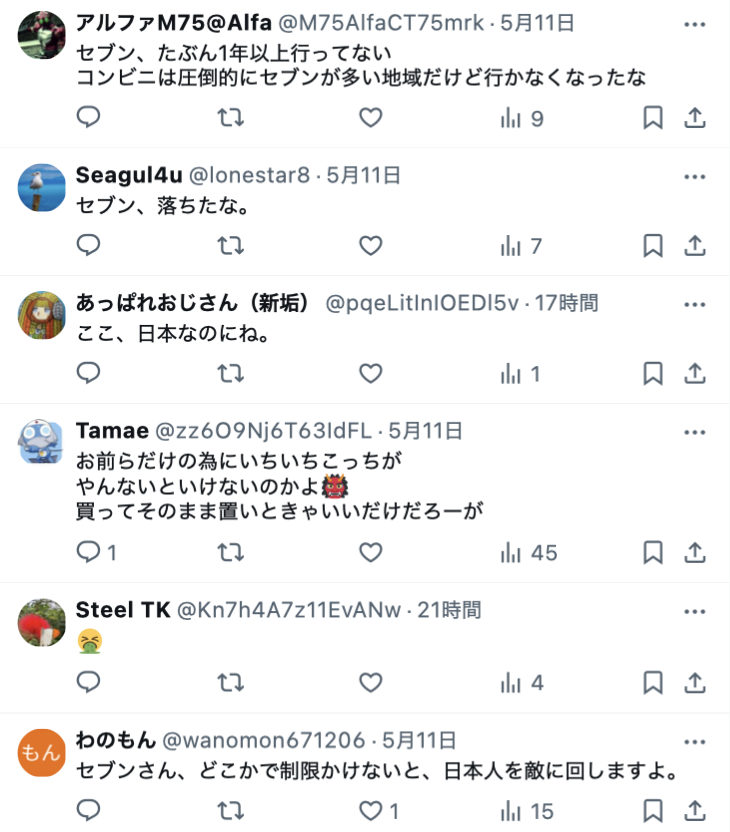
Task: Open overflow menu on Steel TK's tweet
Action: tap(695, 609)
